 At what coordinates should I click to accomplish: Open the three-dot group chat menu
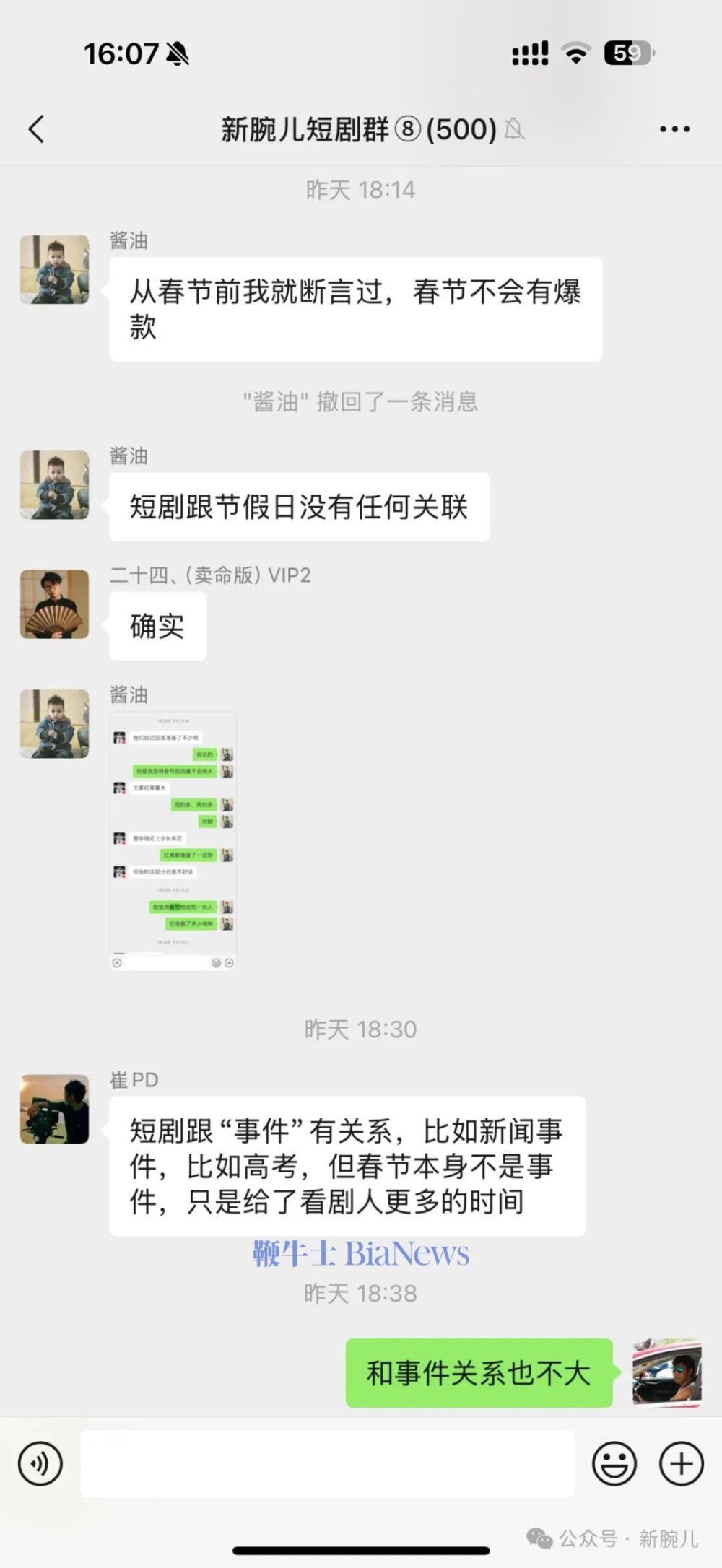coord(674,130)
